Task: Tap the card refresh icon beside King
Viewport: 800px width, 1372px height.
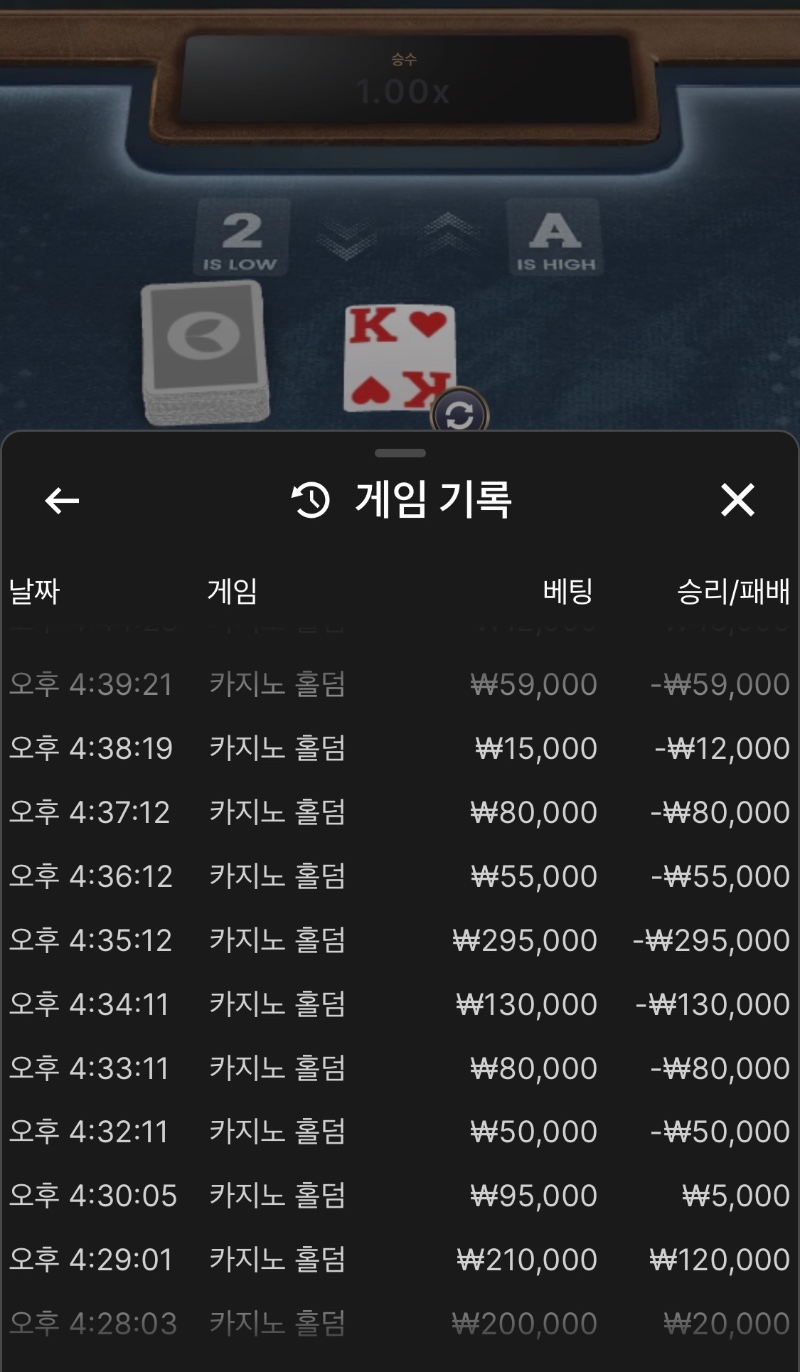Action: 459,414
